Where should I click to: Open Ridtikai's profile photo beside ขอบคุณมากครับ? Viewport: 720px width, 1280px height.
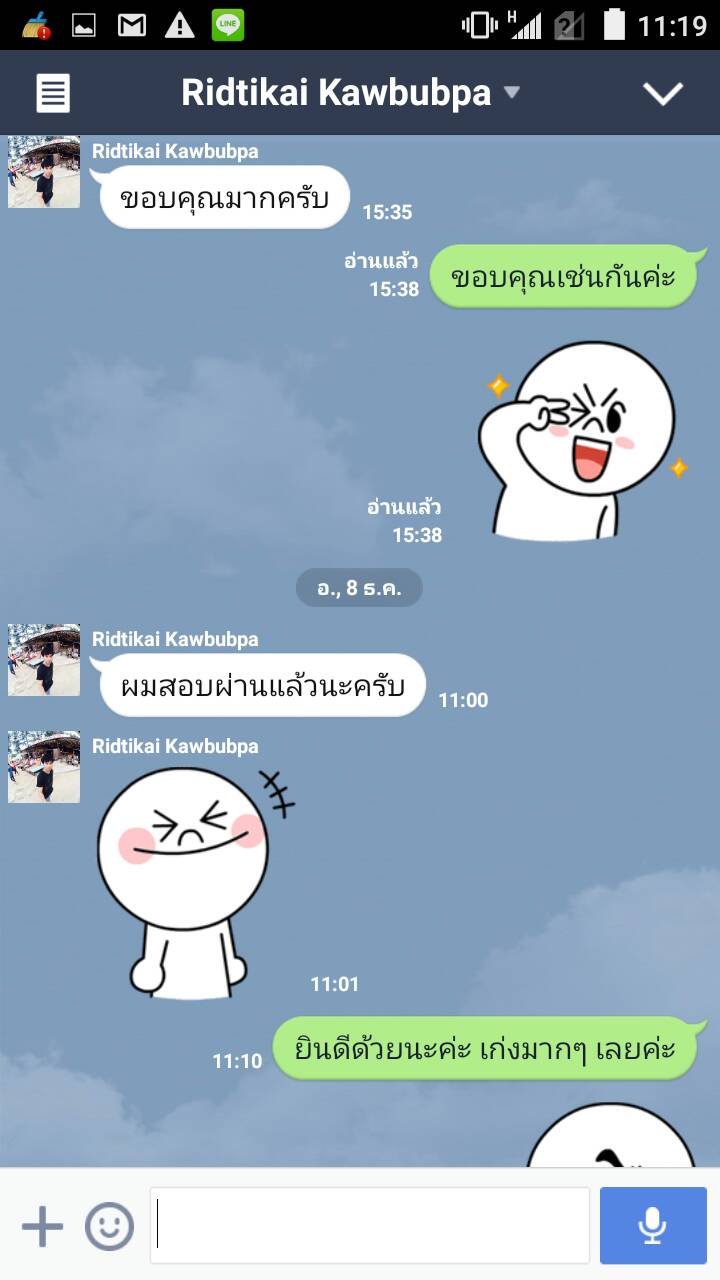point(44,172)
